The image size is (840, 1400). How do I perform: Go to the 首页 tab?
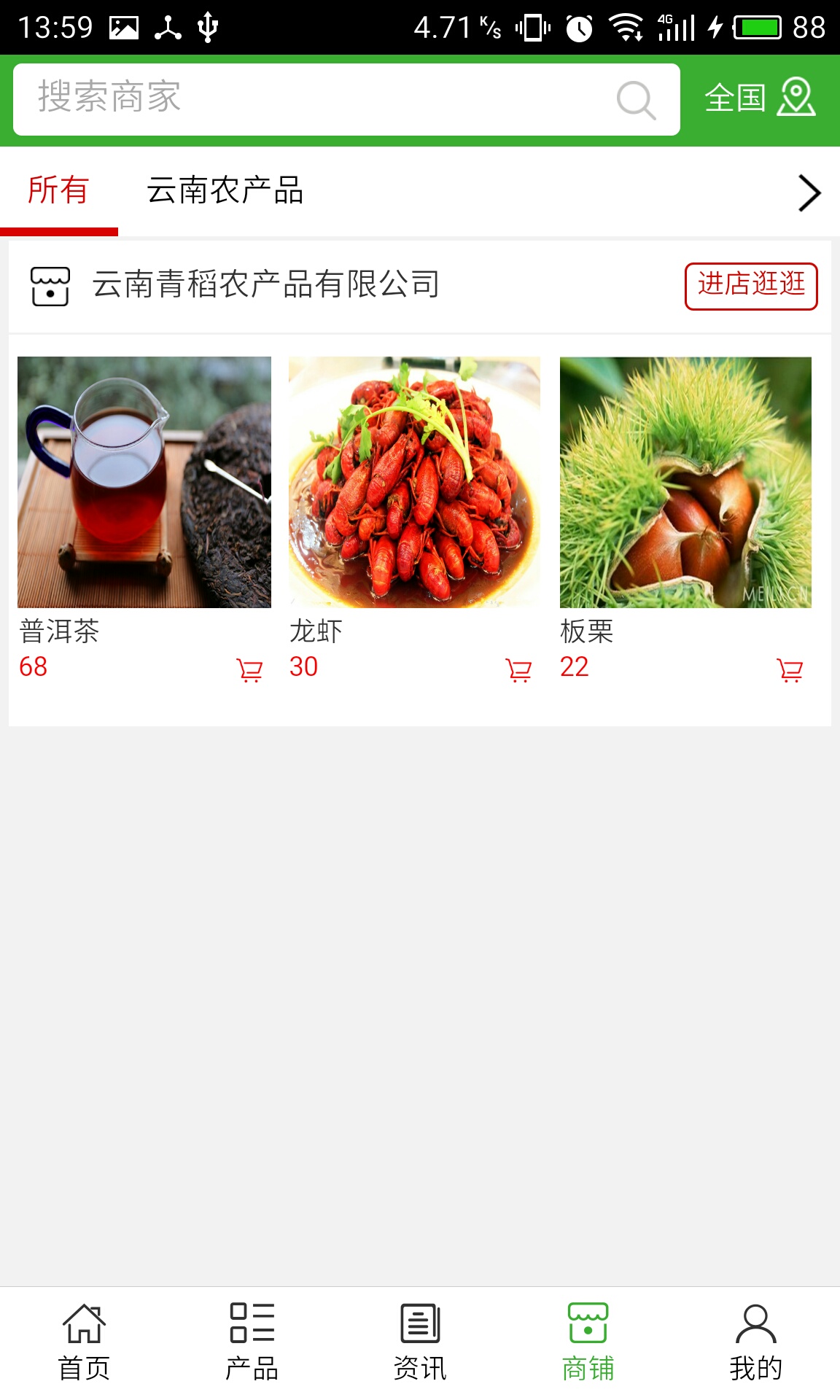pyautogui.click(x=84, y=1342)
